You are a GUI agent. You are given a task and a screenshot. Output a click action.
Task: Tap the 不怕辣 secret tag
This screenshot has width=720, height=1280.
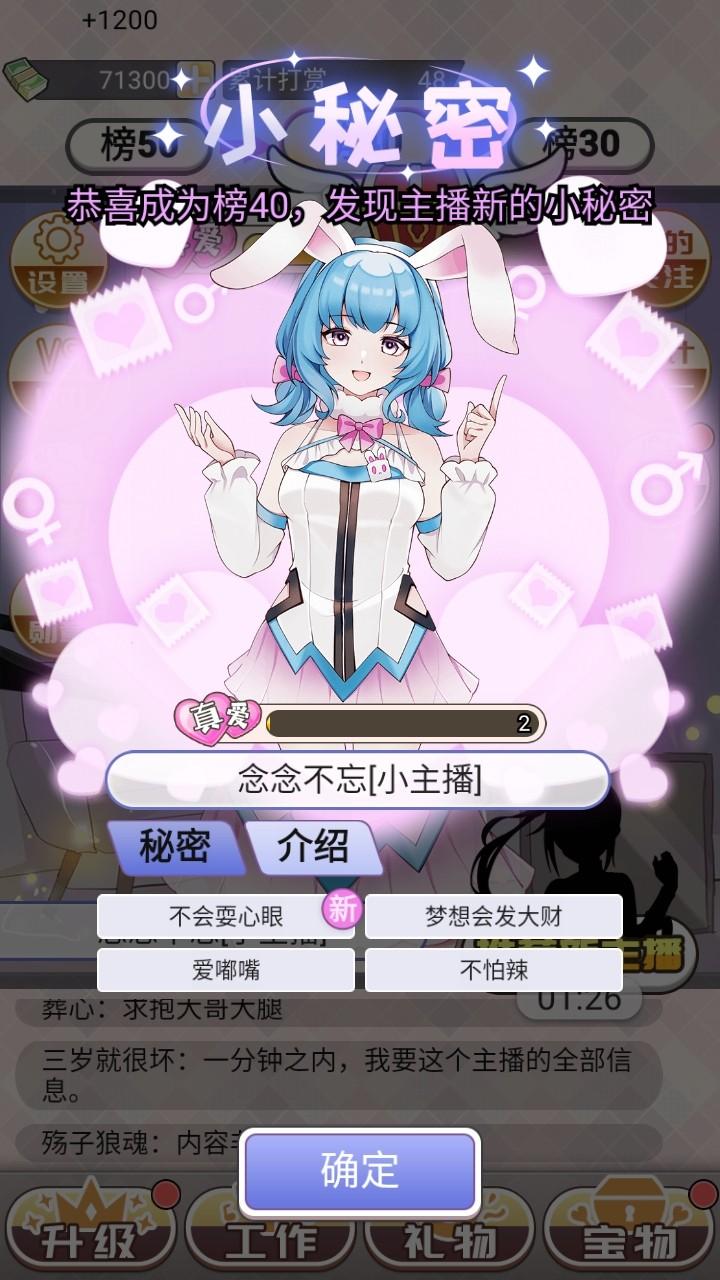coord(494,970)
